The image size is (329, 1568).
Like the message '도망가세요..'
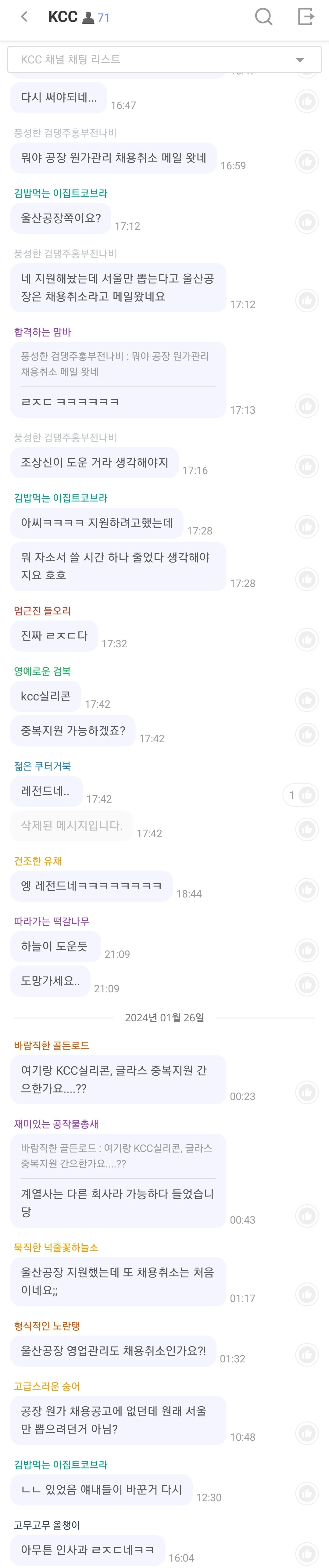(306, 985)
